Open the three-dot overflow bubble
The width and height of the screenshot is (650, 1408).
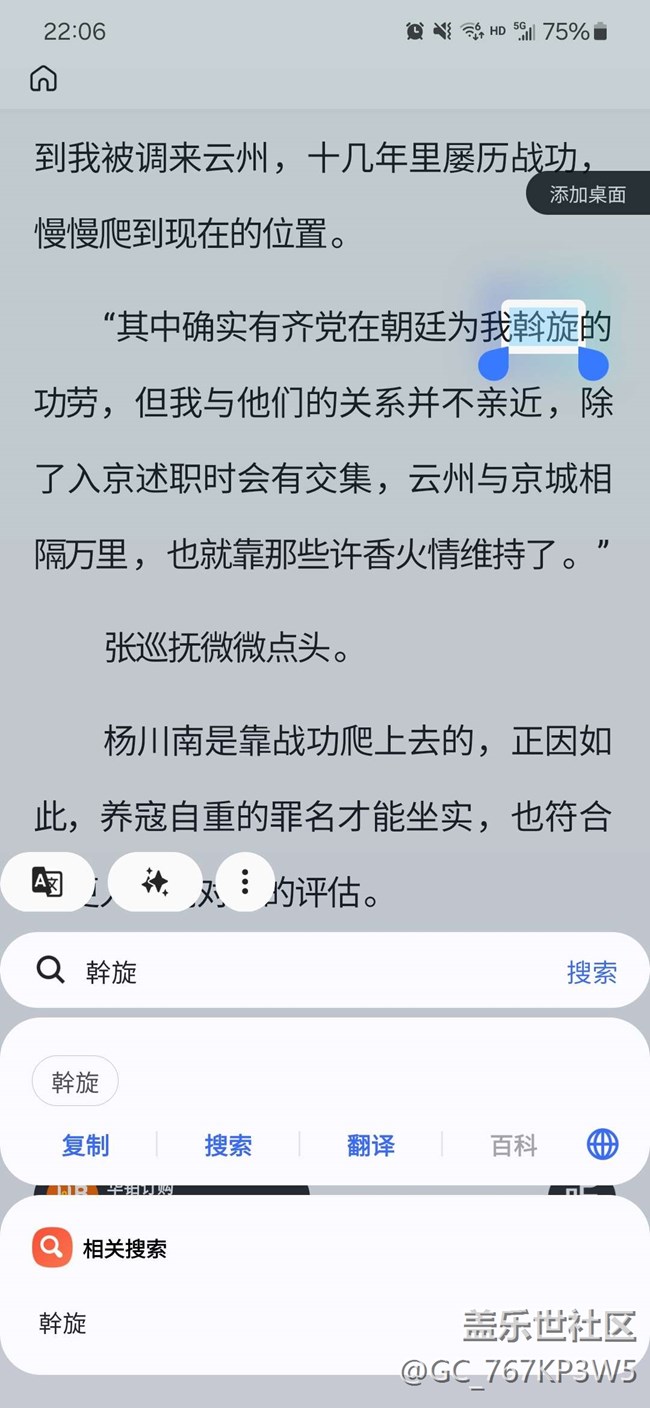(245, 882)
